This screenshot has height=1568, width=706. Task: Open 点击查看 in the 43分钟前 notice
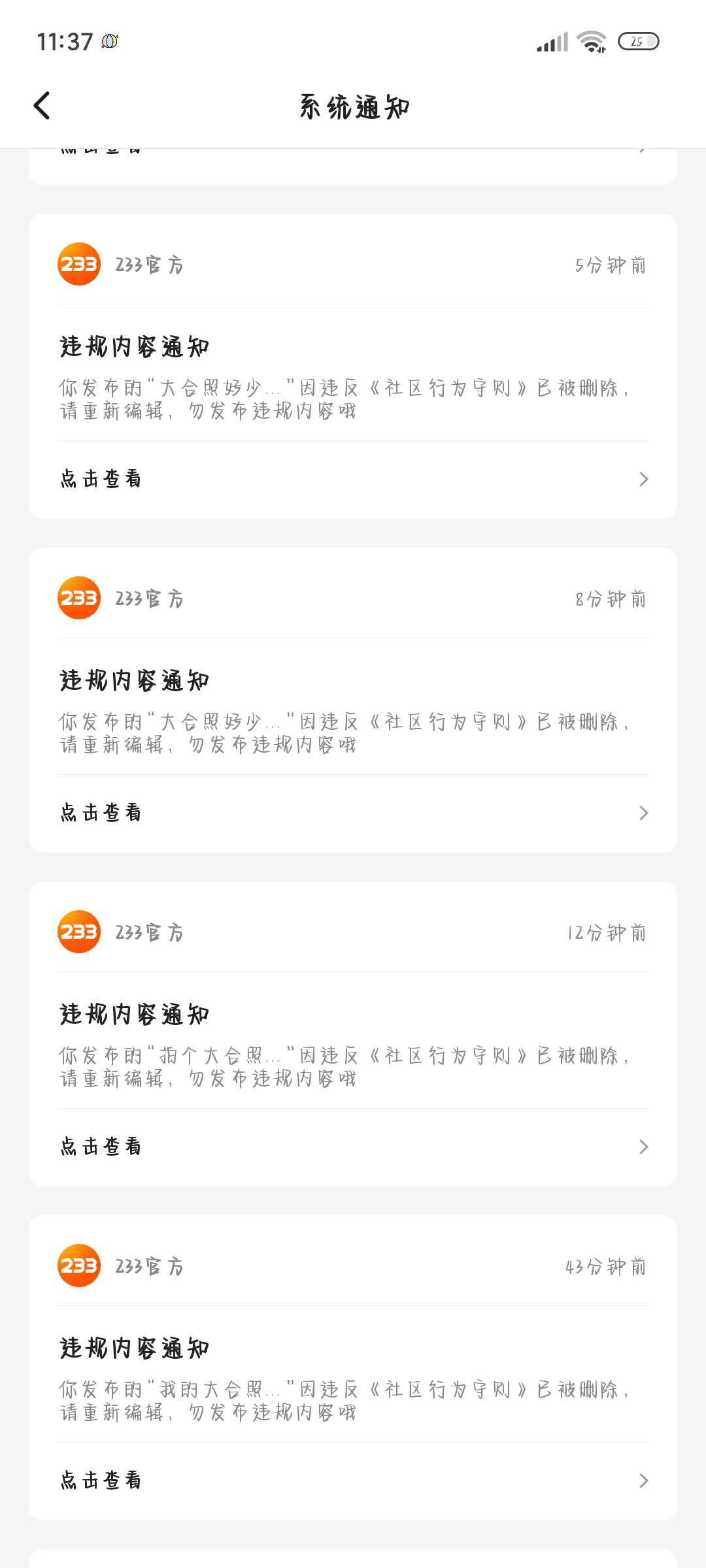(x=353, y=1480)
